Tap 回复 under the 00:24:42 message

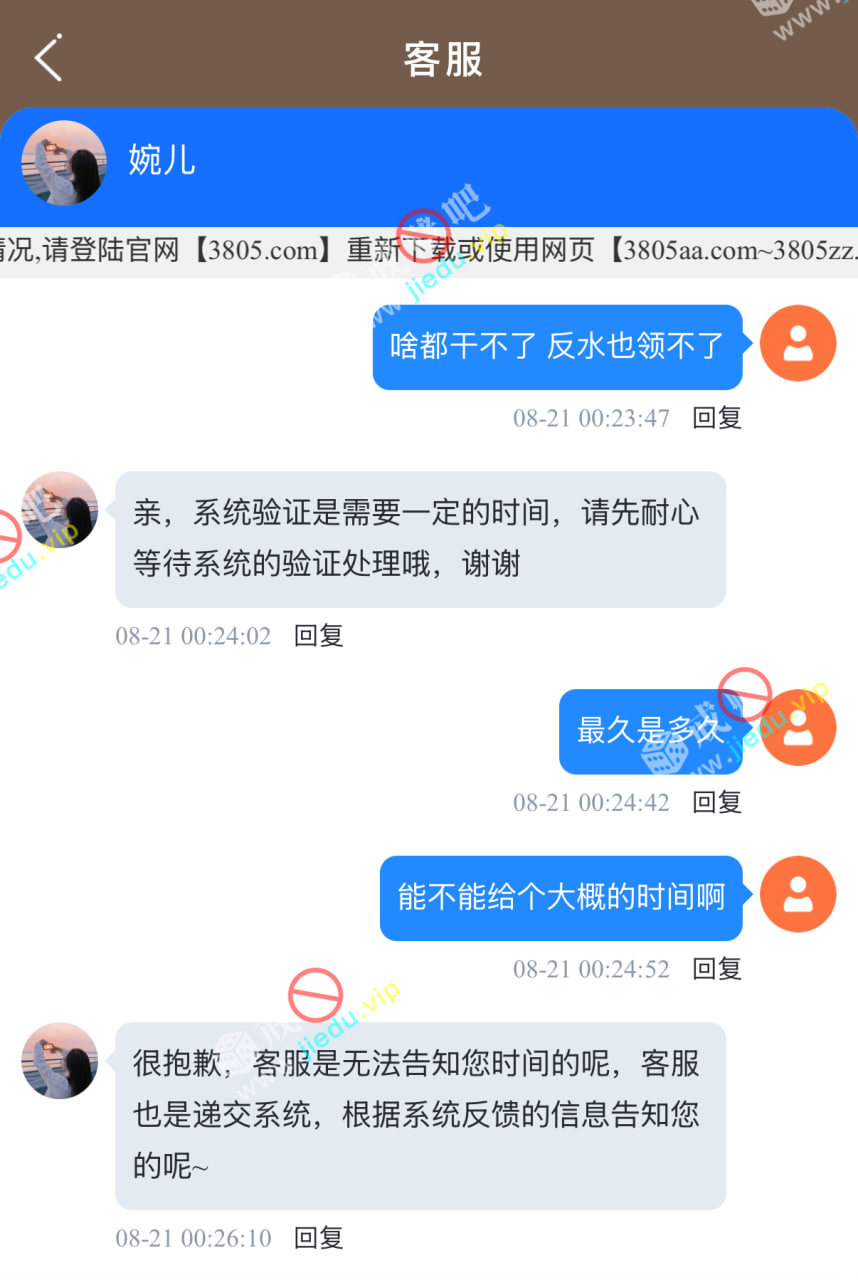click(x=717, y=802)
